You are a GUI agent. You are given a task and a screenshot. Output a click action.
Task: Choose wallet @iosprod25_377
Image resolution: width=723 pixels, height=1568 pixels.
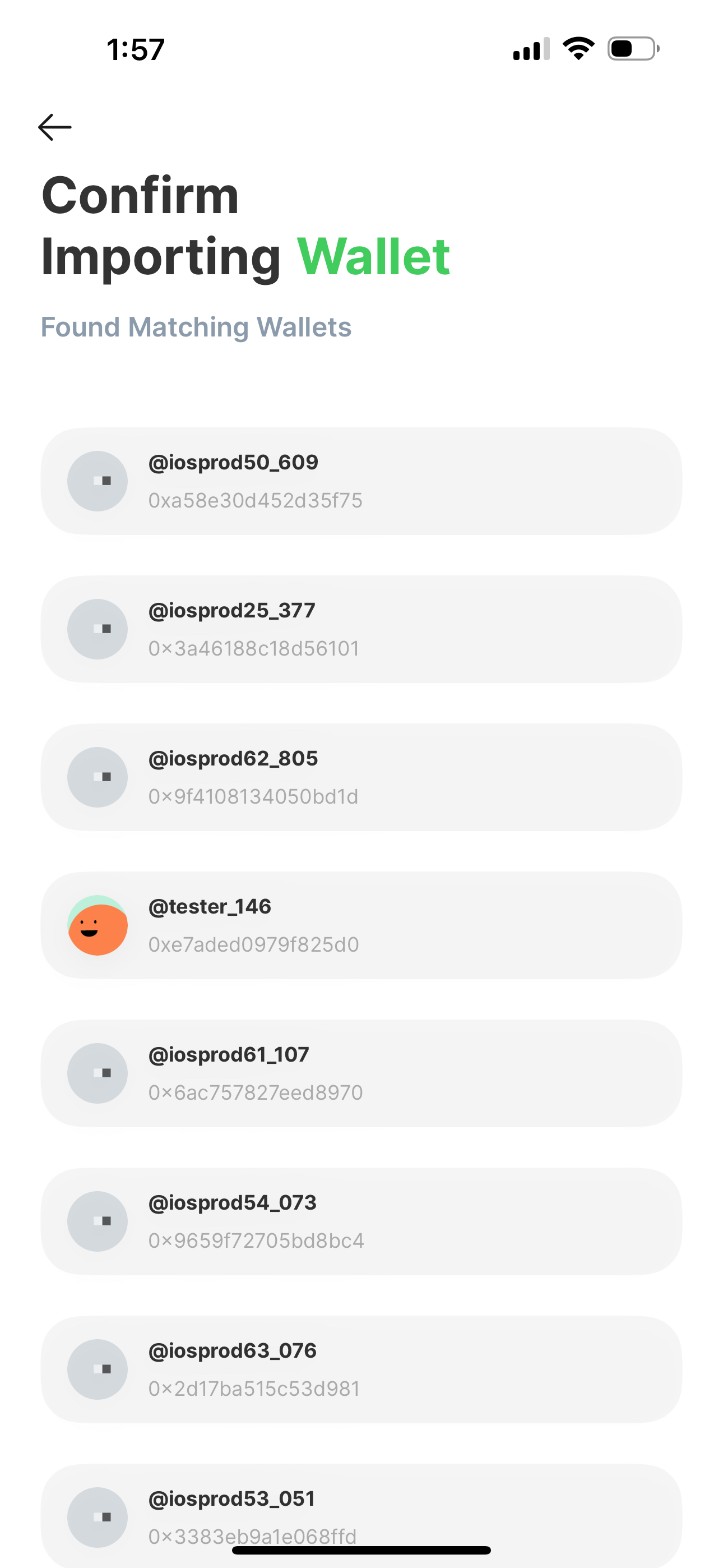click(361, 629)
